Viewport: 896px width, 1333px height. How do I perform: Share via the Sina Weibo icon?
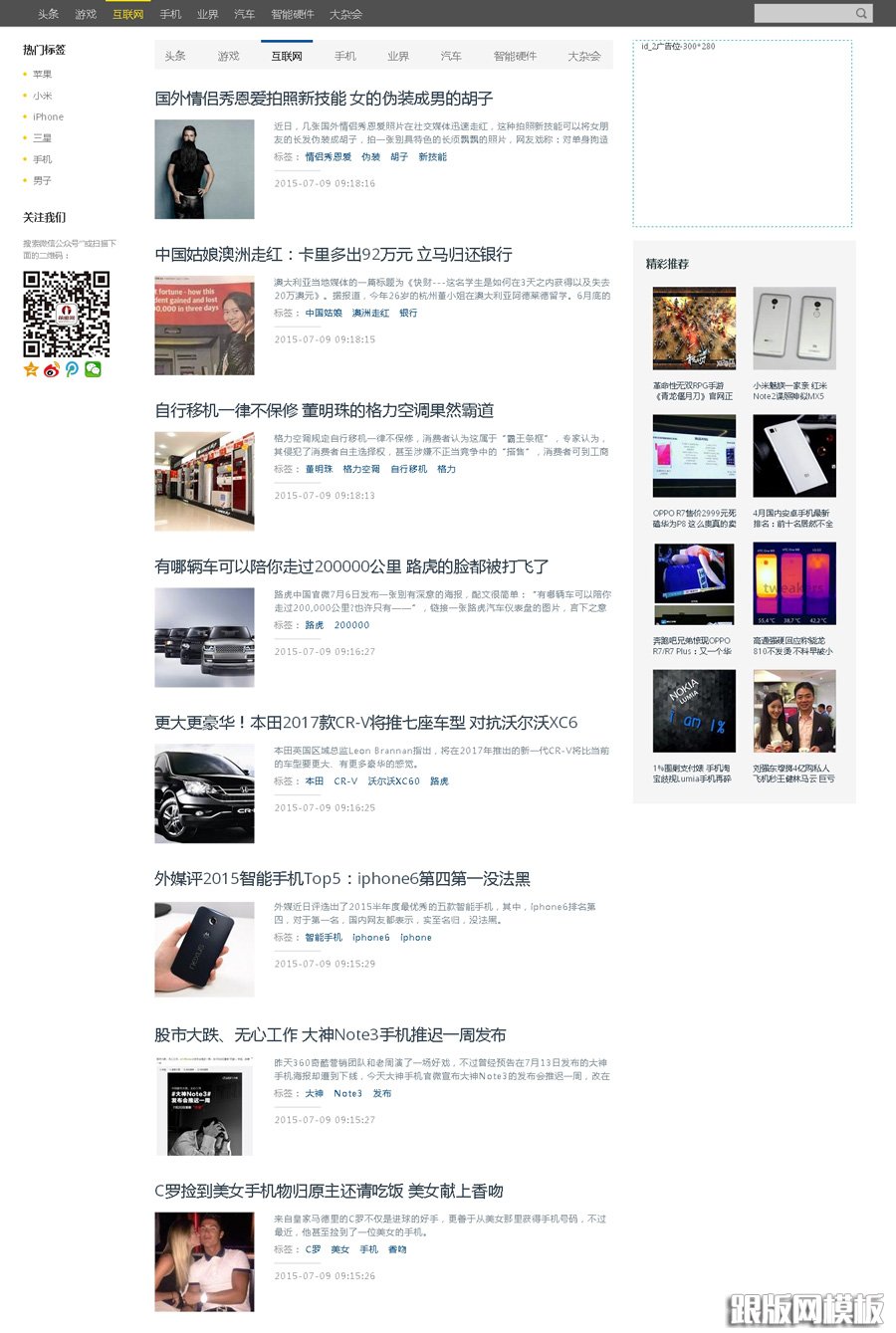(51, 368)
